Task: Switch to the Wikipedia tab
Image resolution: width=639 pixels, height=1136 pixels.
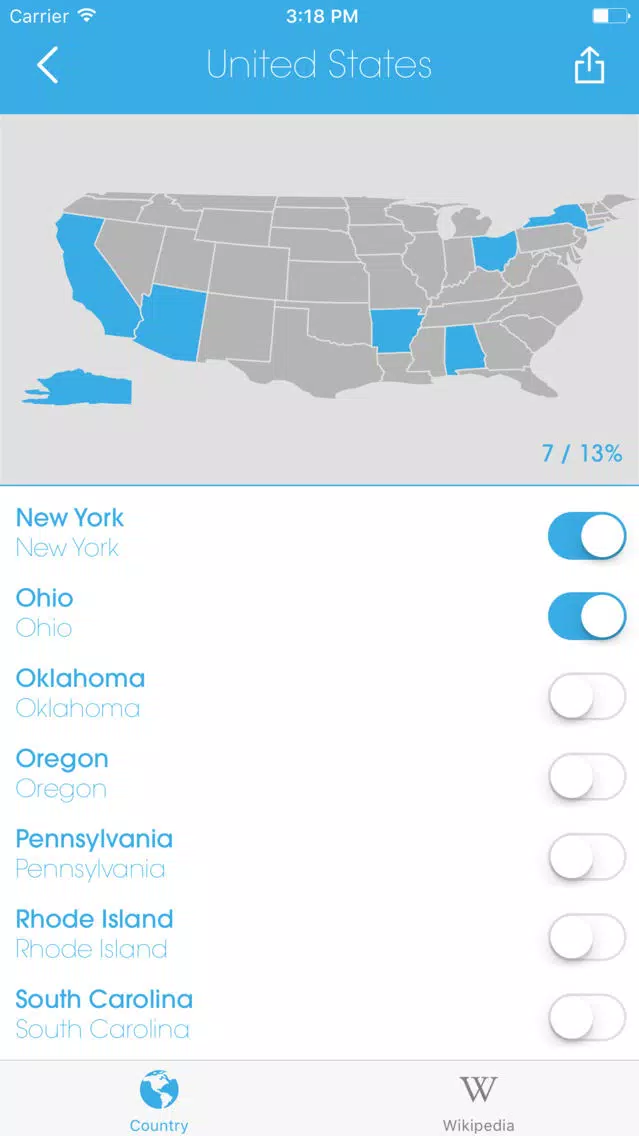Action: (479, 1100)
